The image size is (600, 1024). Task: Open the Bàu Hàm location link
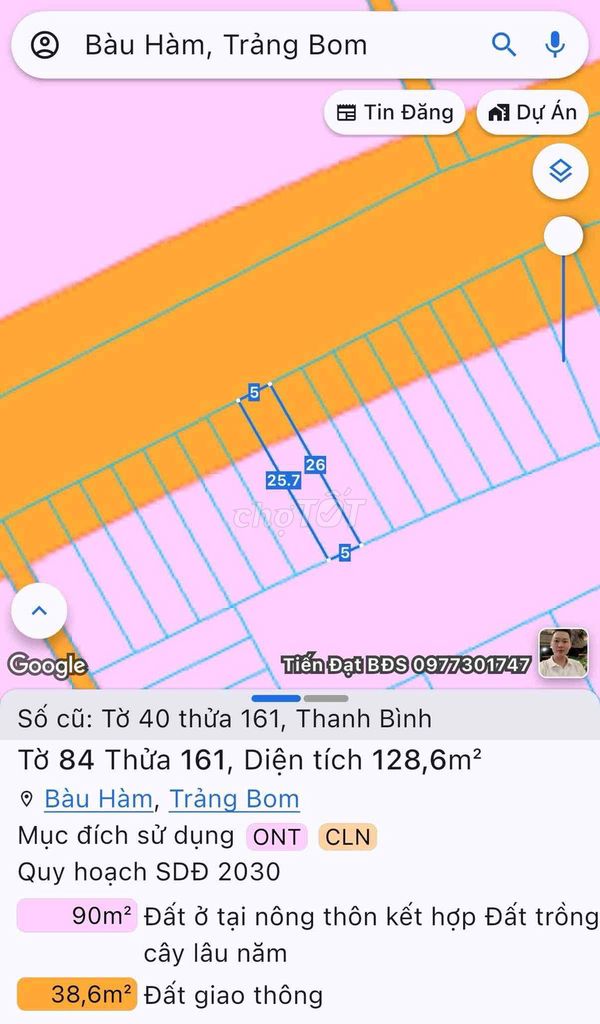98,799
